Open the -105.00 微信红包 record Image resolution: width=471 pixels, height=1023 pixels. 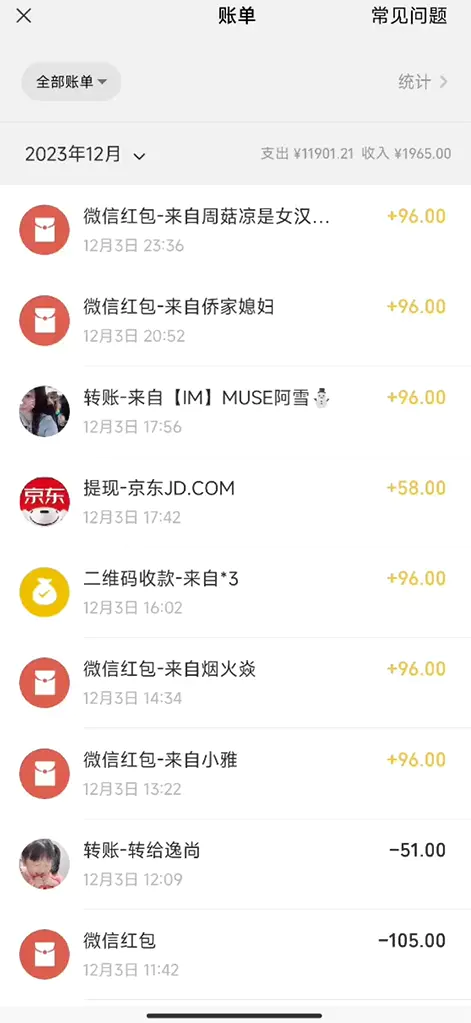click(236, 954)
